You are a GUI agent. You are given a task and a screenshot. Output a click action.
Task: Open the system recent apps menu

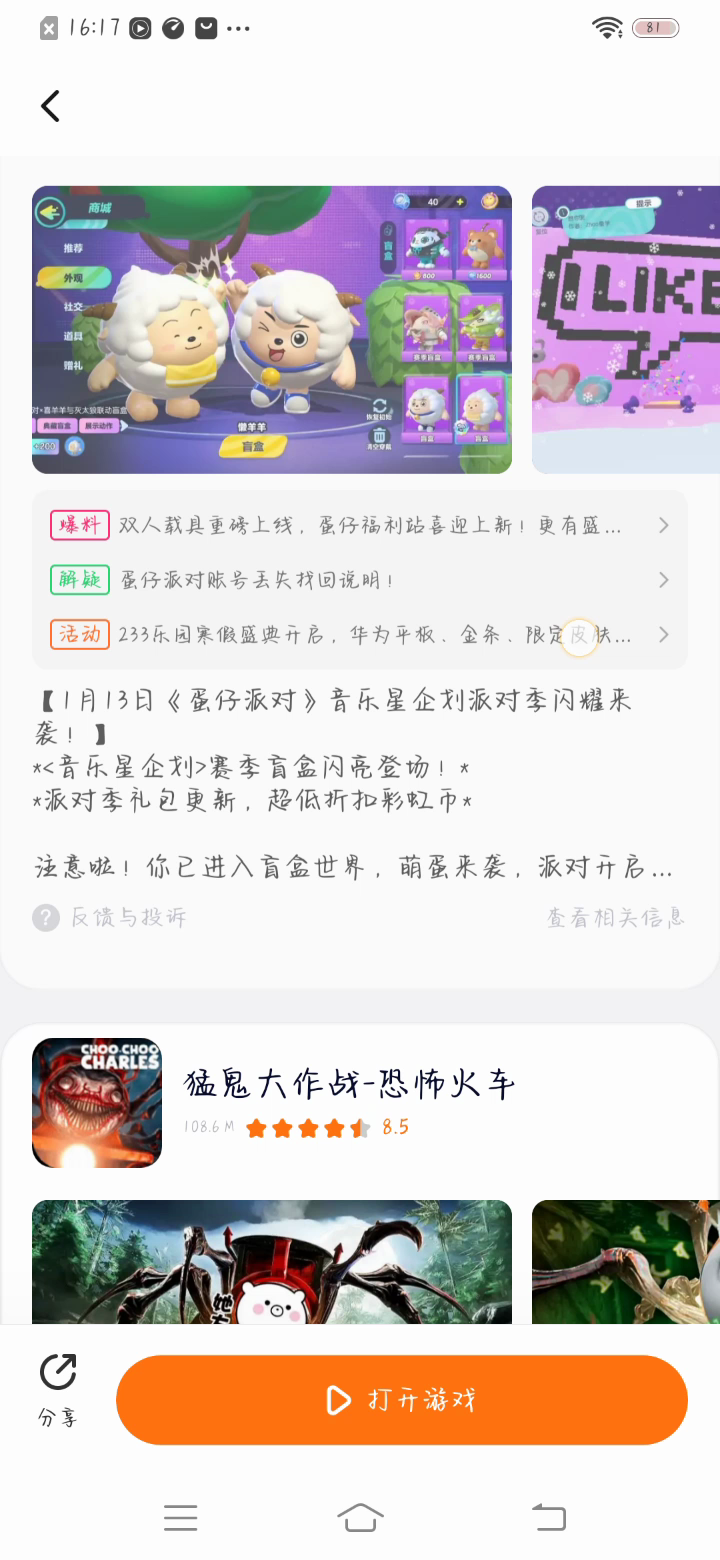[x=181, y=1517]
